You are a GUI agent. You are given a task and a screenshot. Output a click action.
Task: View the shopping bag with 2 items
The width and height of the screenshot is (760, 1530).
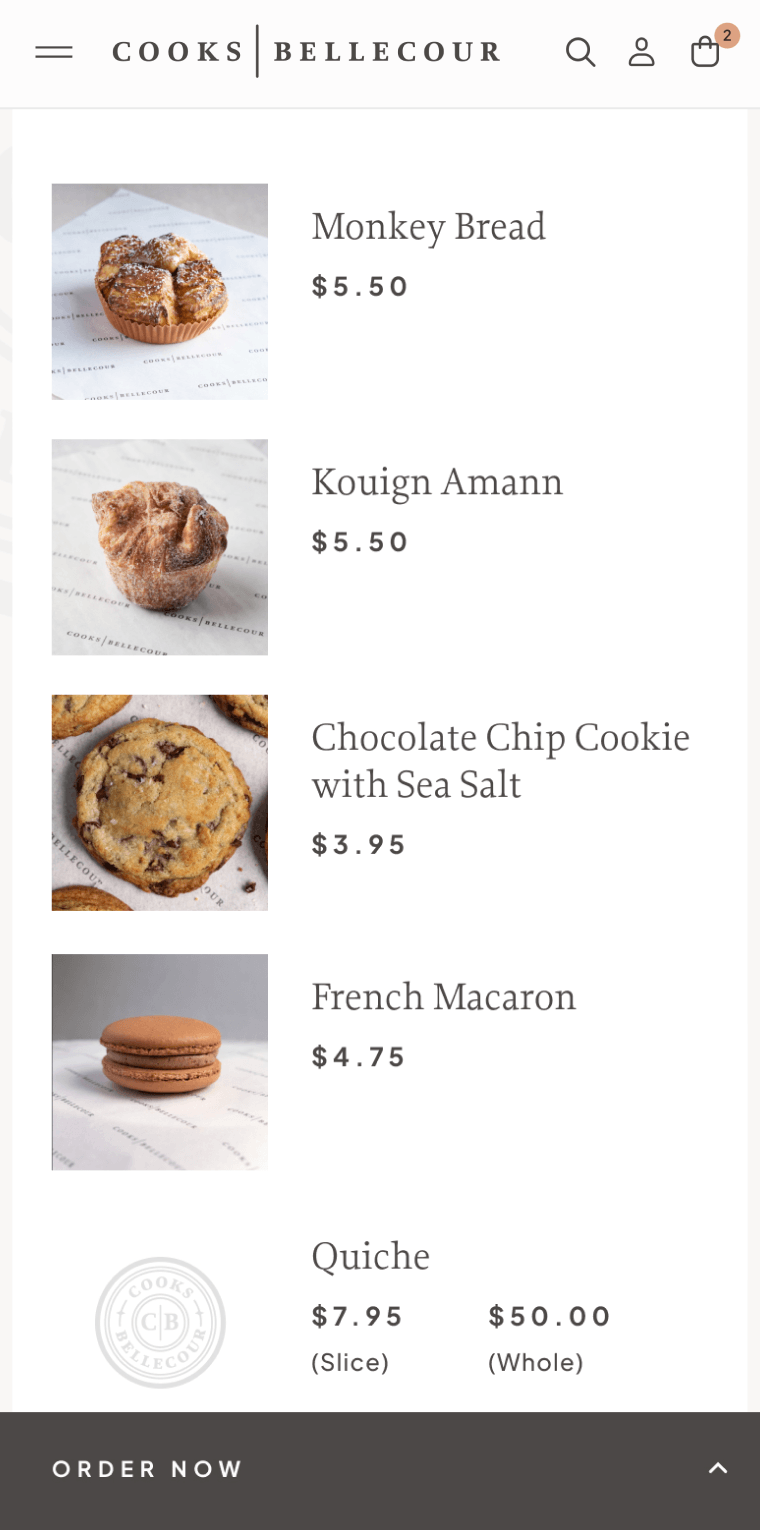pyautogui.click(x=706, y=52)
